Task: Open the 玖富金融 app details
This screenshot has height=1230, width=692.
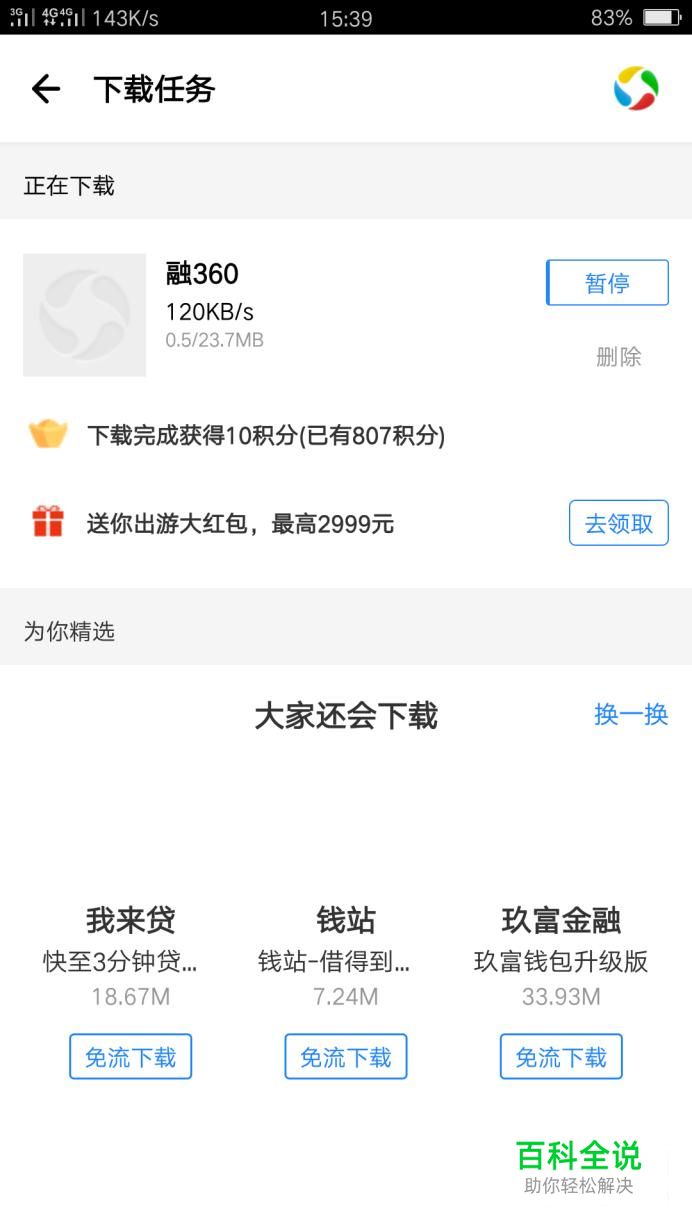Action: (561, 920)
